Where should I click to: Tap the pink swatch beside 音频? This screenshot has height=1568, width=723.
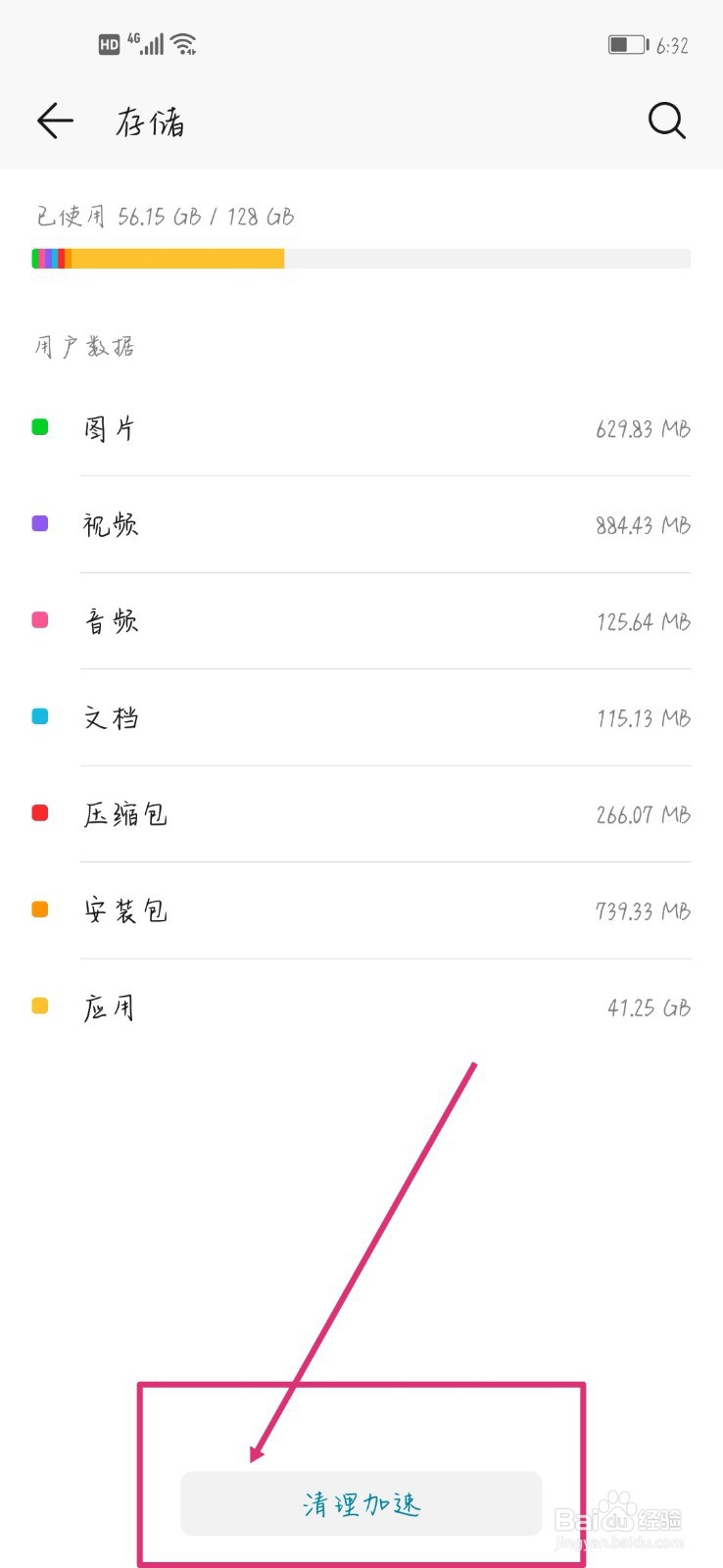click(x=39, y=618)
